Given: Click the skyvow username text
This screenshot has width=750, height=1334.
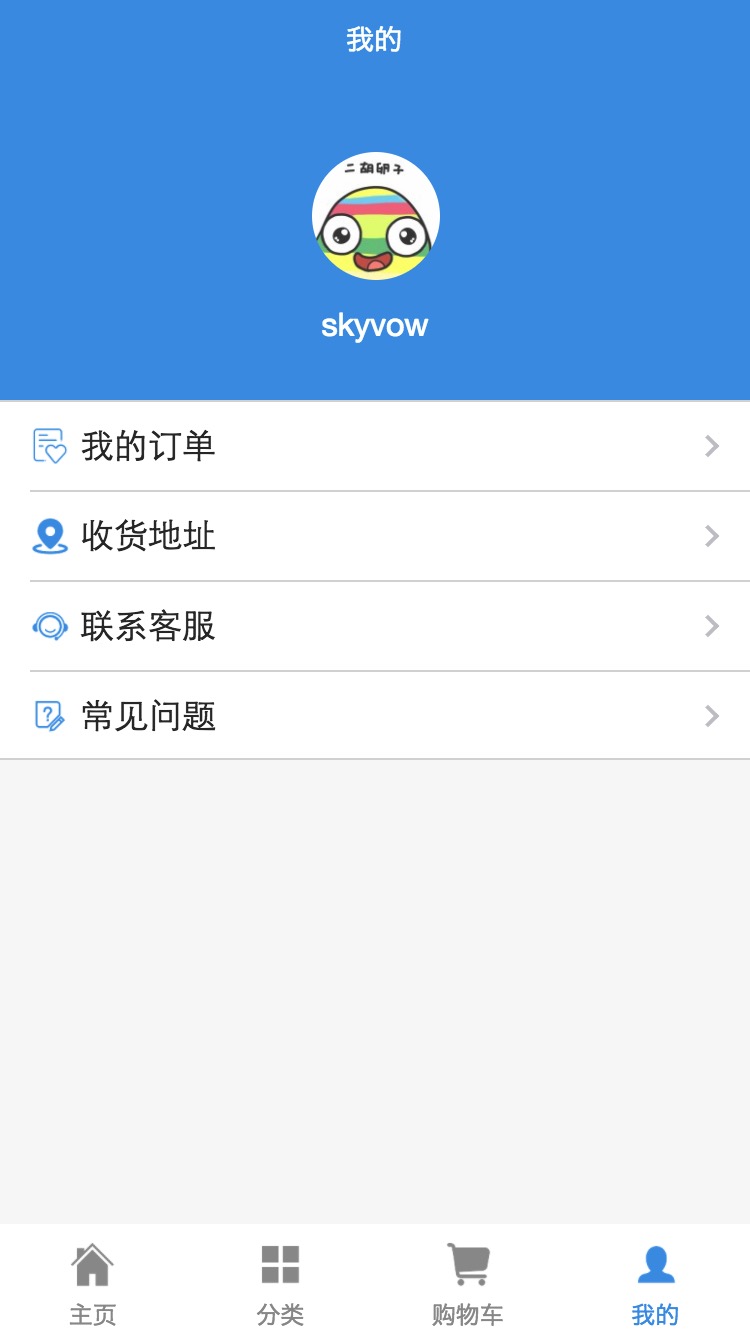Looking at the screenshot, I should pyautogui.click(x=375, y=324).
